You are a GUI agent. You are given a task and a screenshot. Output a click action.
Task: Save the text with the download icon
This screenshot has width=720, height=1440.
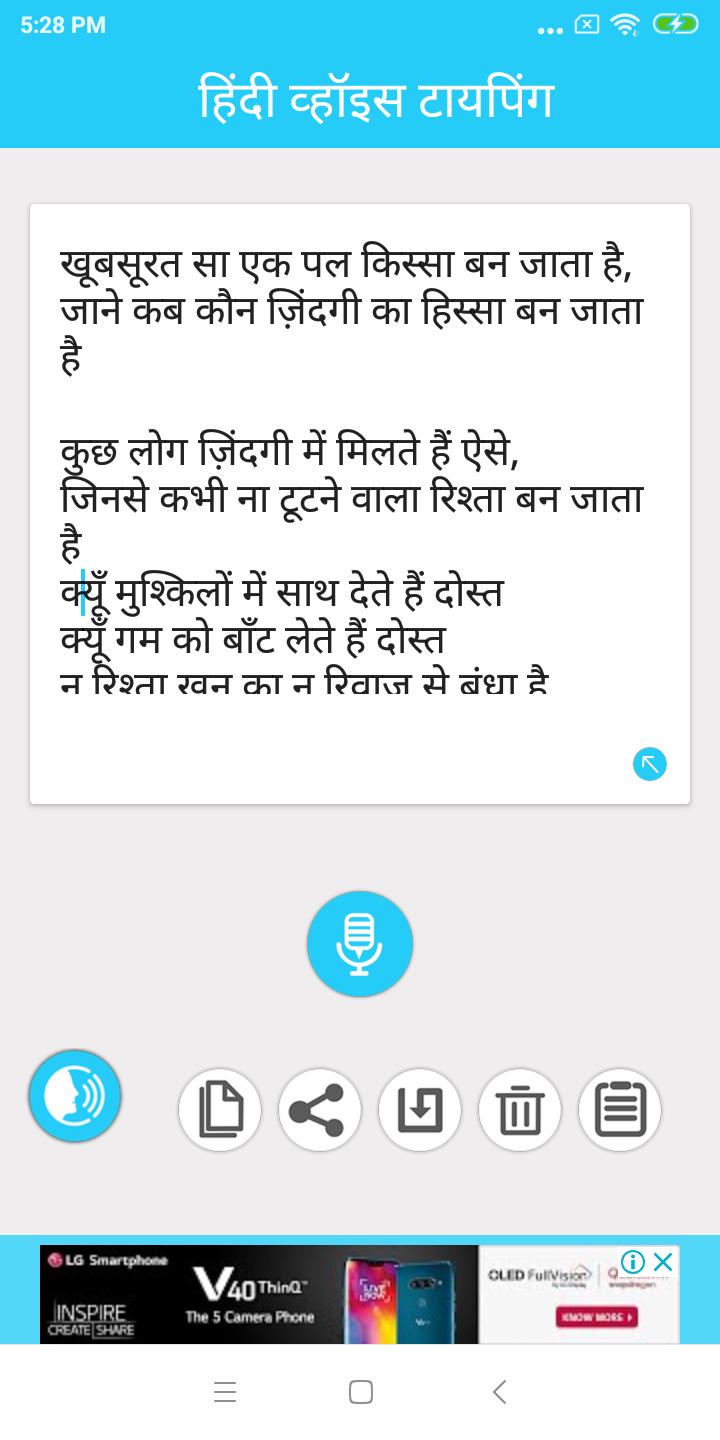(x=420, y=1109)
